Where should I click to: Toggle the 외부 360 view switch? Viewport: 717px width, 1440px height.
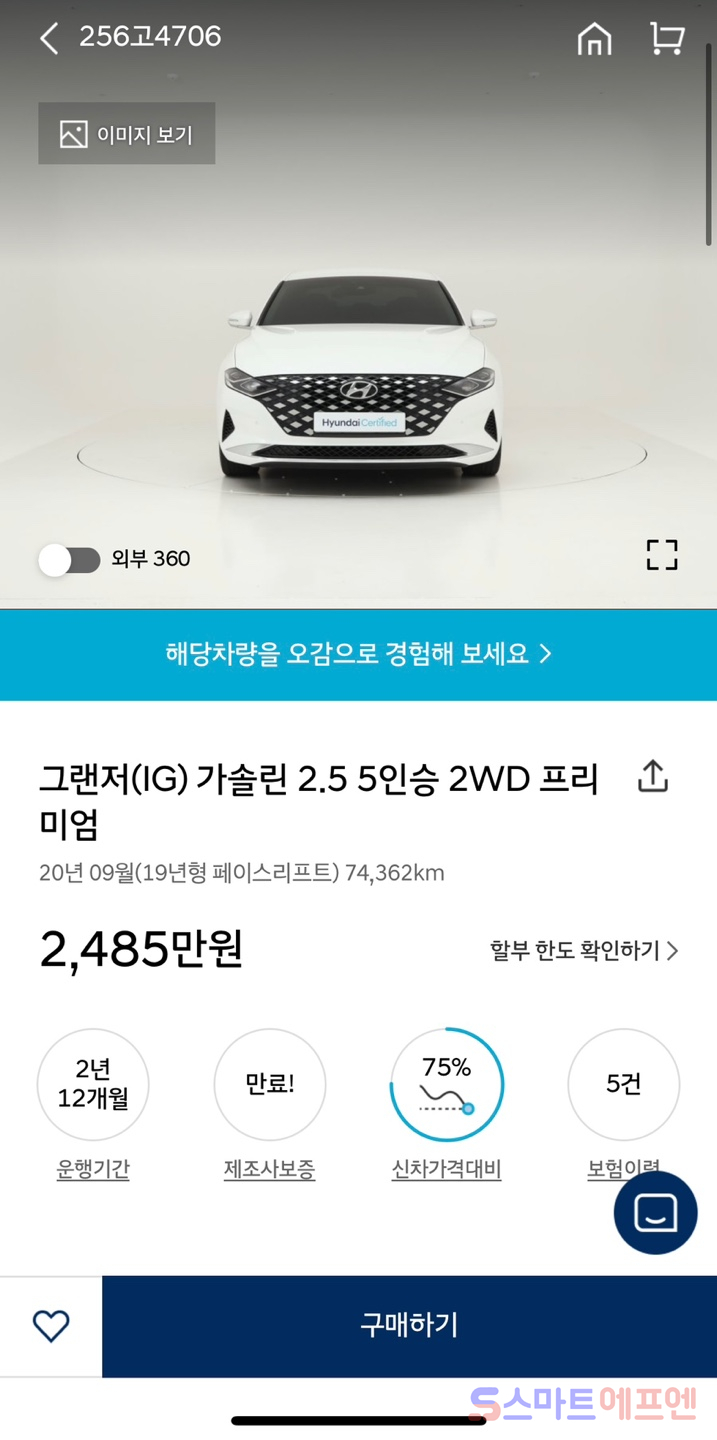pos(70,559)
